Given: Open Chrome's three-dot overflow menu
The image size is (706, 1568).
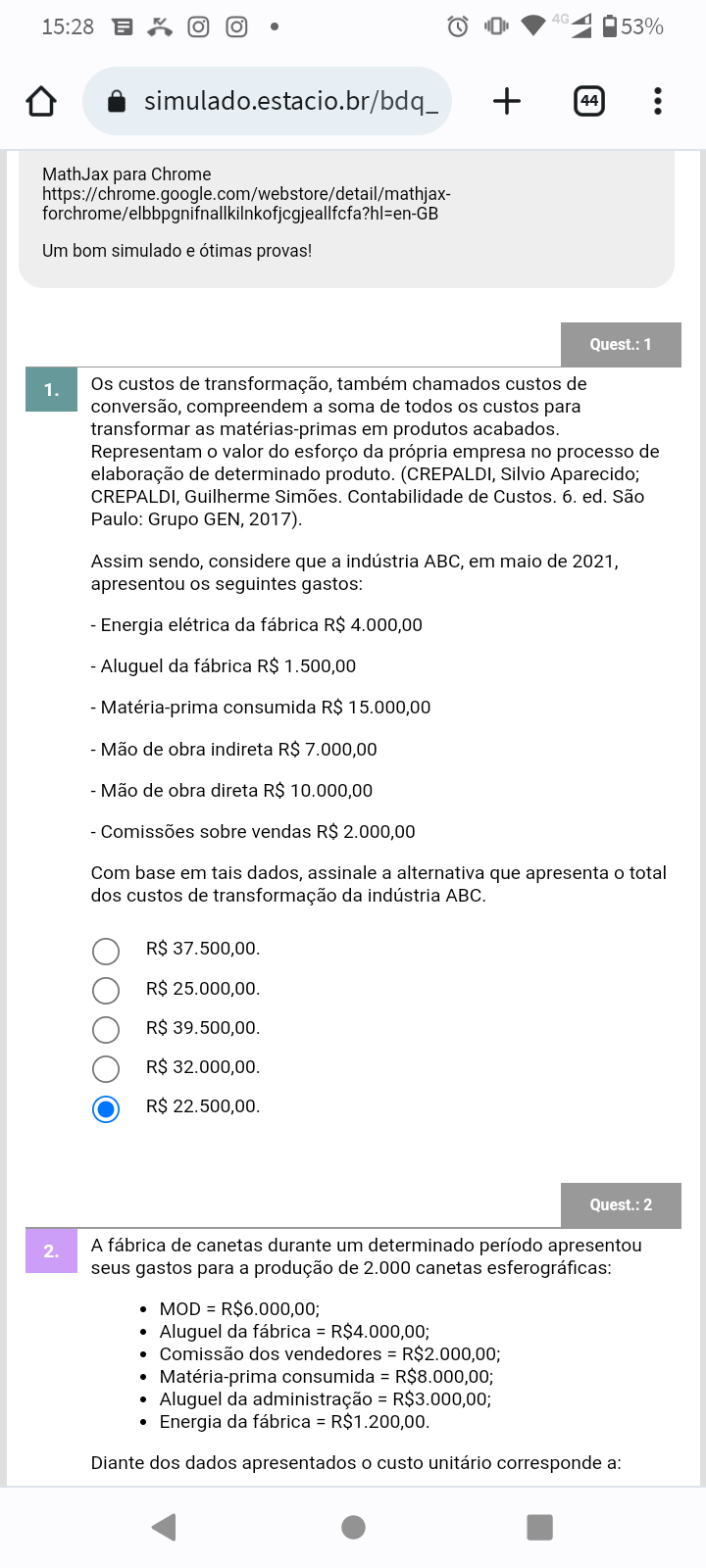Looking at the screenshot, I should (x=657, y=101).
